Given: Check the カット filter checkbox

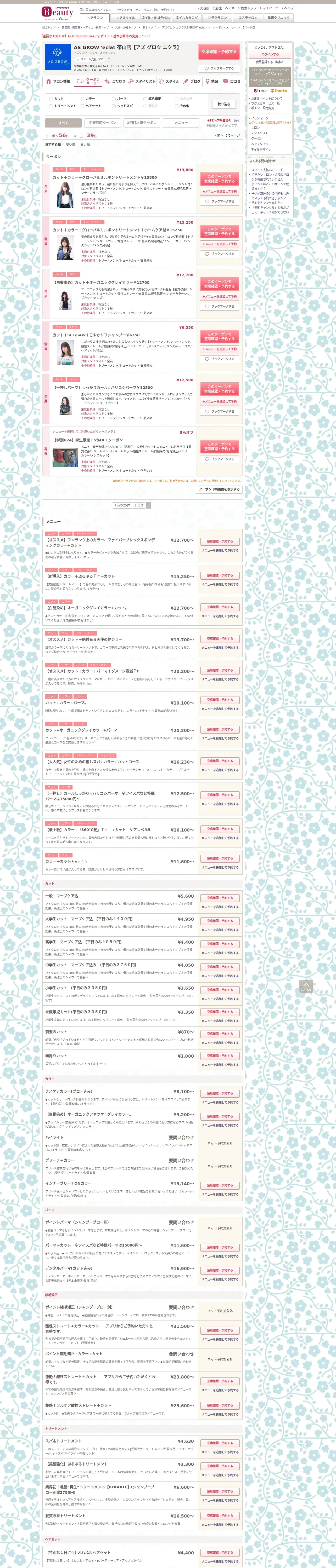Looking at the screenshot, I should click(51, 99).
